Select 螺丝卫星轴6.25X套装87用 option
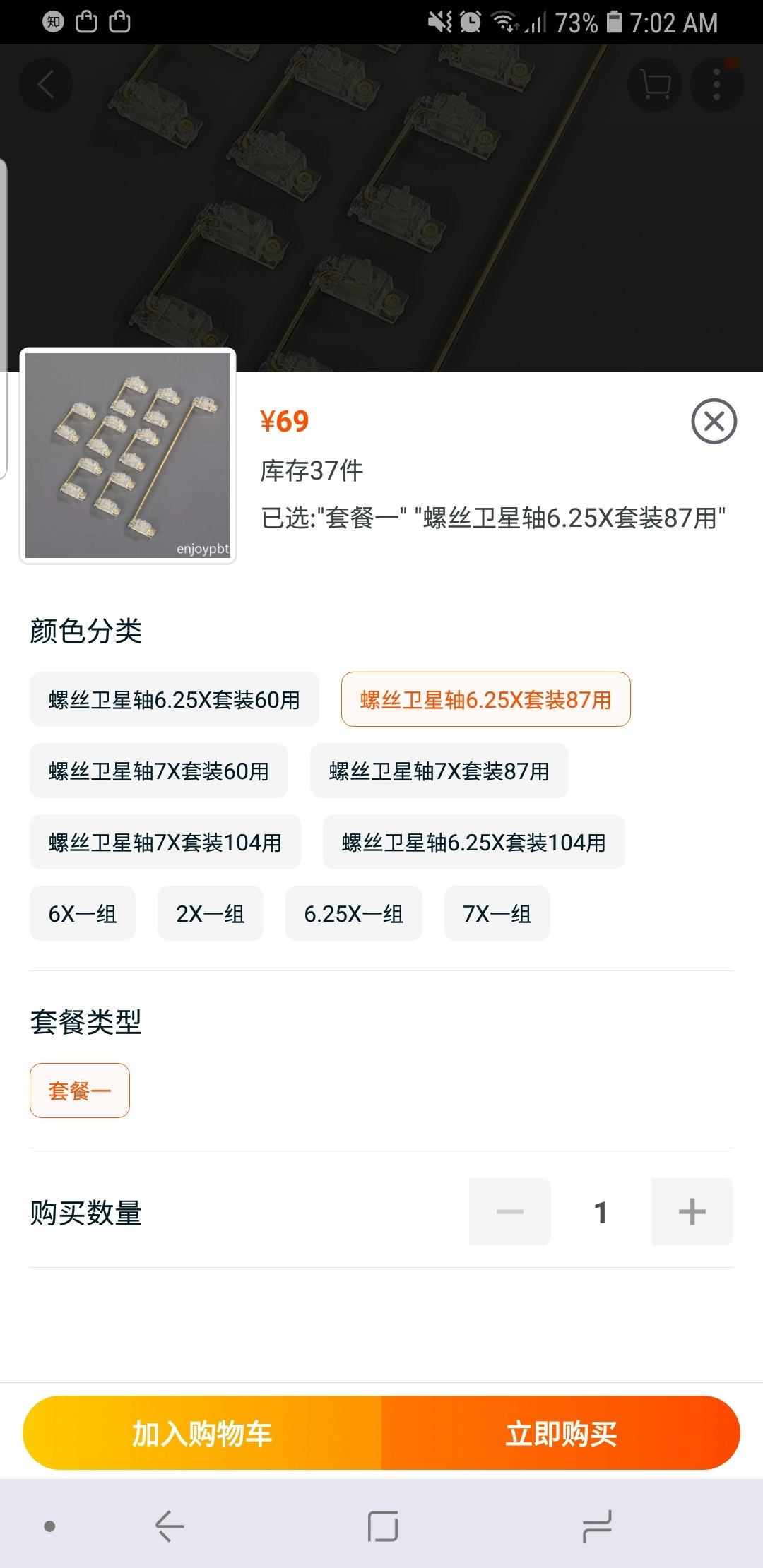Viewport: 763px width, 1568px height. 485,699
